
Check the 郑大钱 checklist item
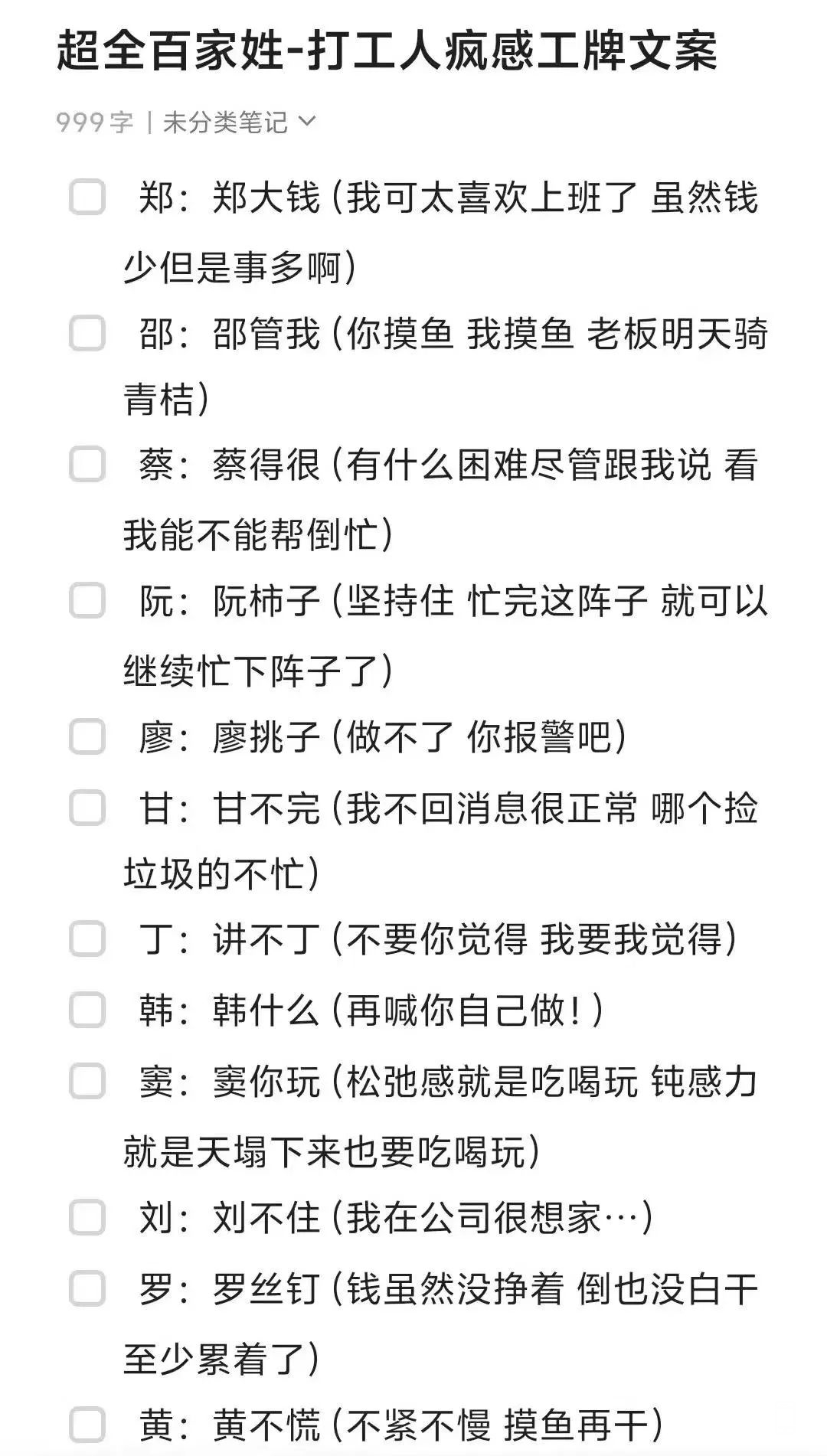(87, 198)
